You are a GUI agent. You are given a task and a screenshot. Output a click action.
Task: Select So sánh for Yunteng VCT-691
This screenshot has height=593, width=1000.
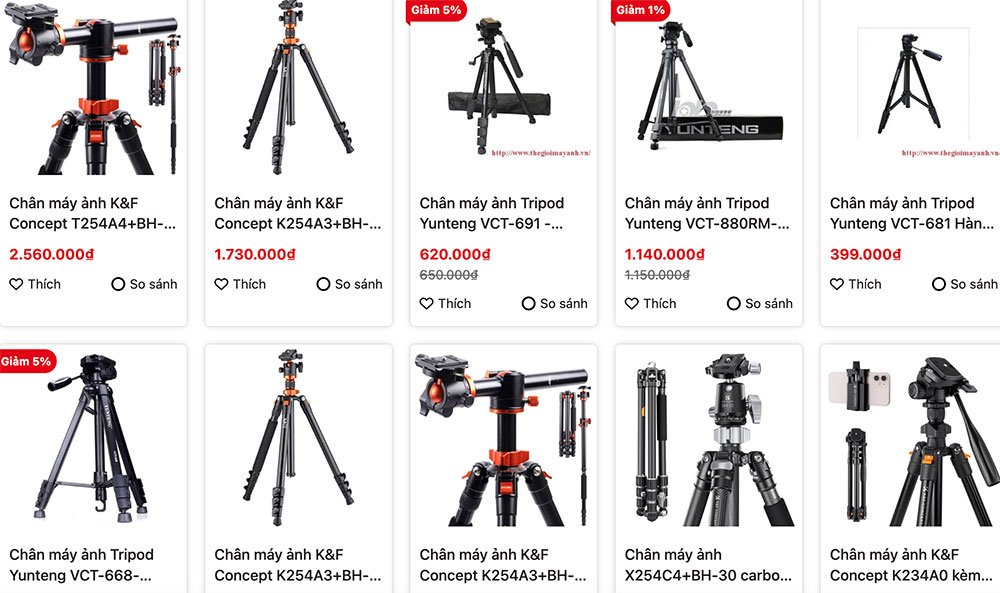click(x=554, y=303)
